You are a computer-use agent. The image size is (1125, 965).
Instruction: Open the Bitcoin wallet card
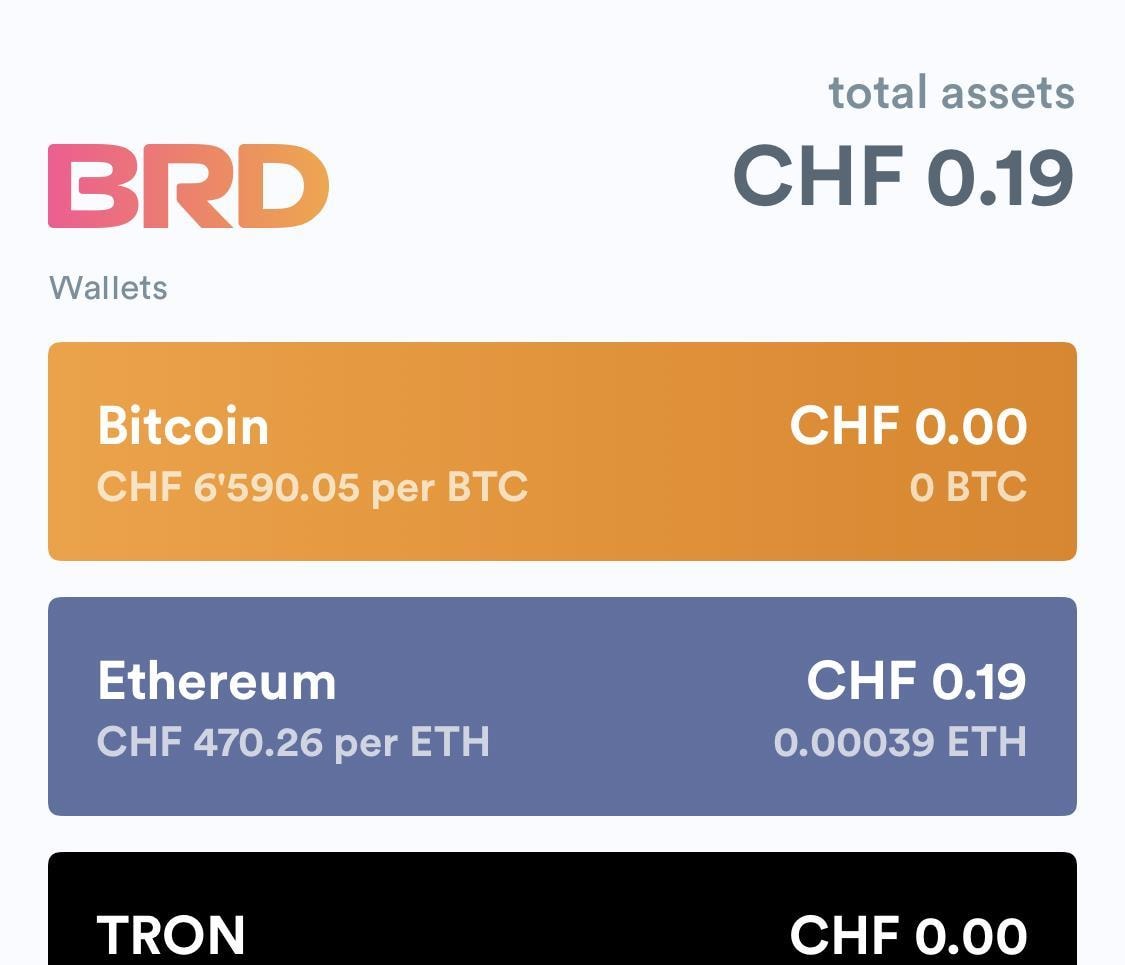point(562,452)
